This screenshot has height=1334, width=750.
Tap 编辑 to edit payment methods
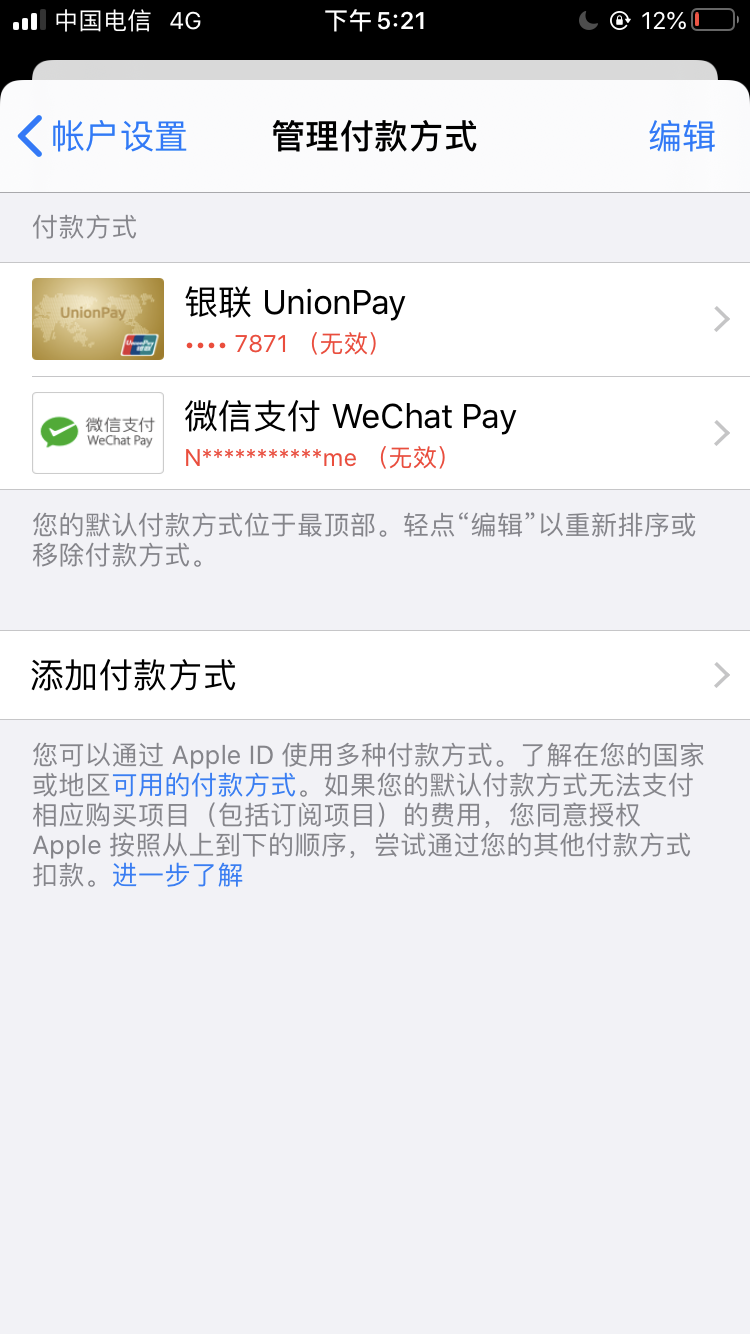[x=682, y=137]
